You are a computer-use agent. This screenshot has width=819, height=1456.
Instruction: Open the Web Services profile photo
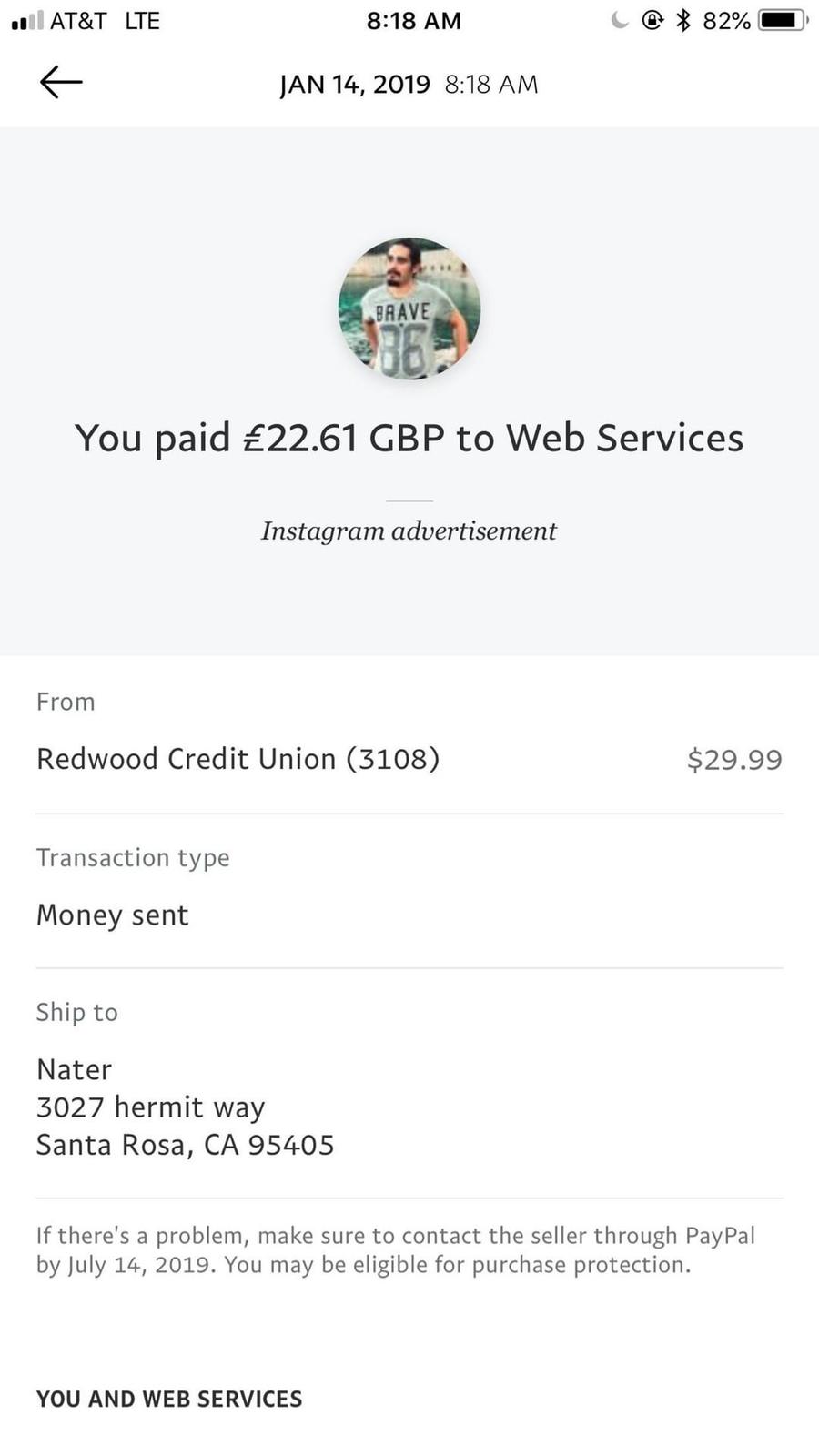(409, 308)
